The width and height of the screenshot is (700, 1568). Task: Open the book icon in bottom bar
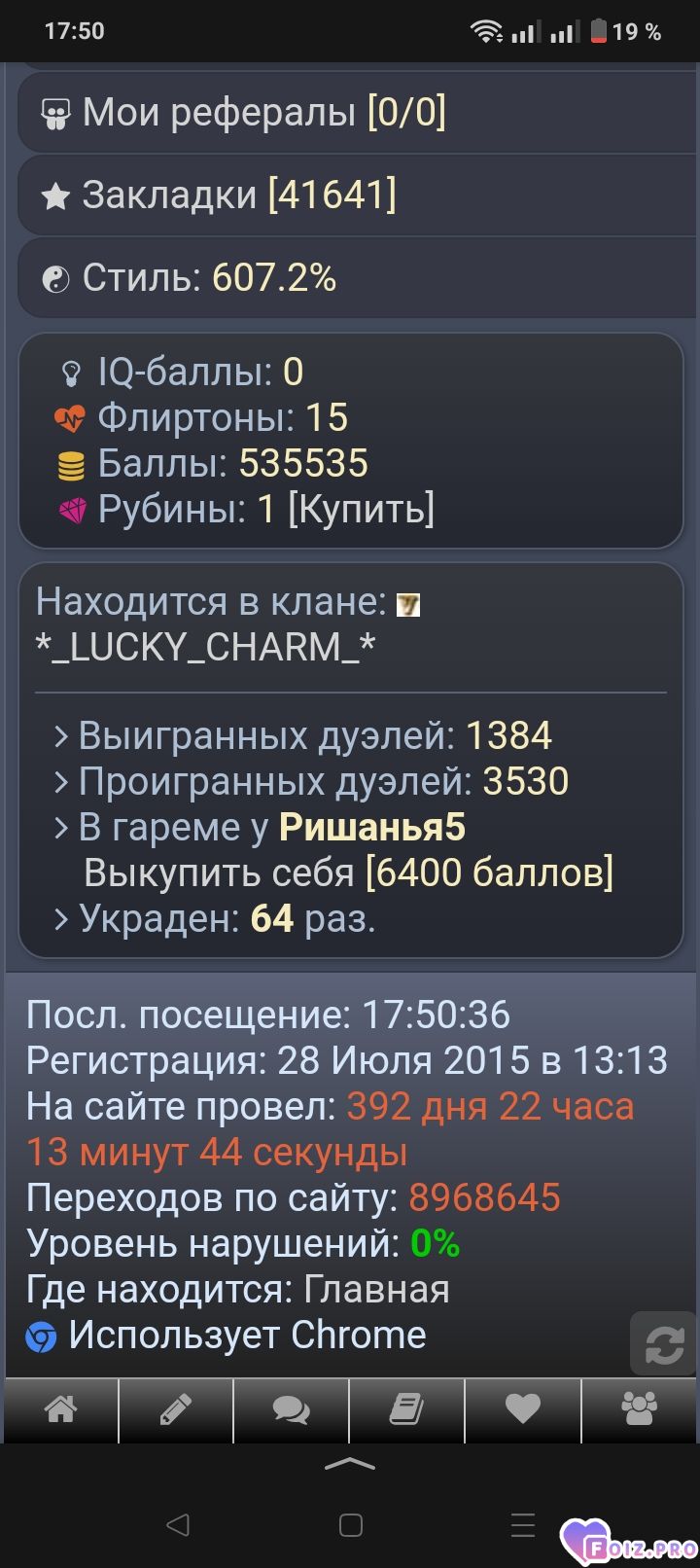click(406, 1409)
